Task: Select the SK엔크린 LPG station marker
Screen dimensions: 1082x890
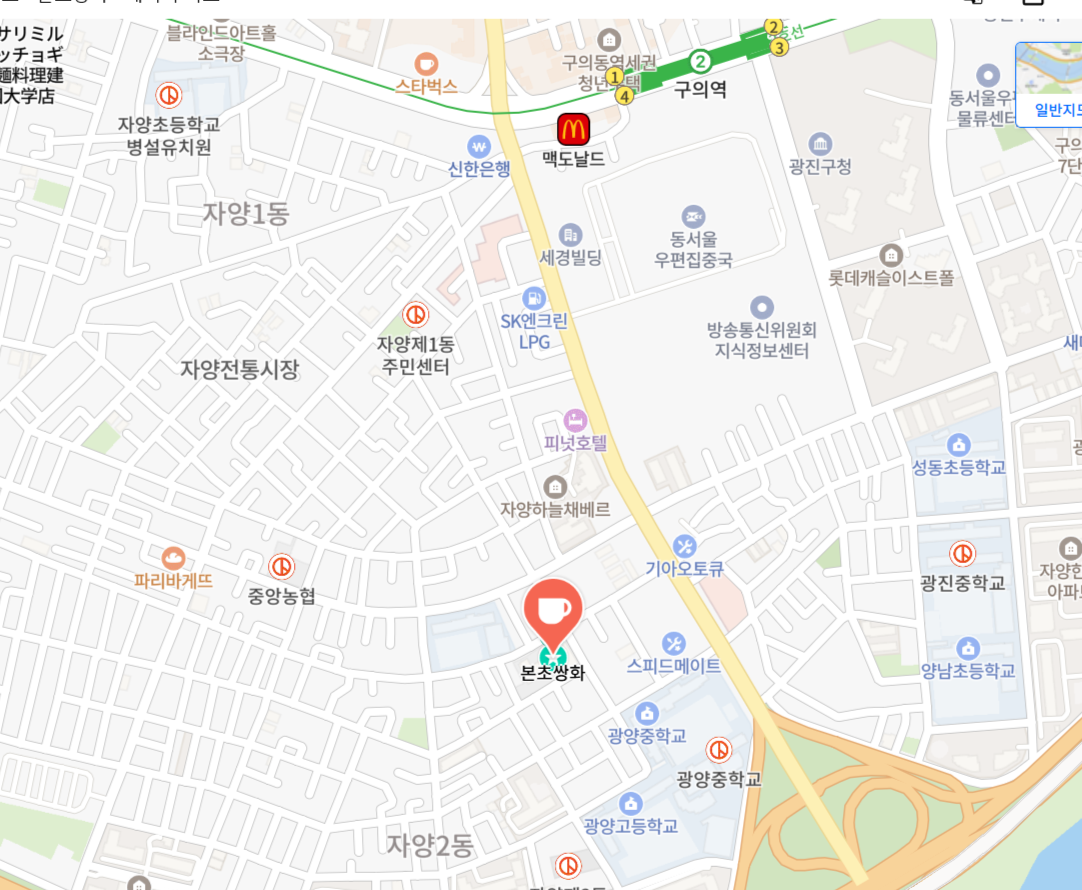Action: [534, 298]
